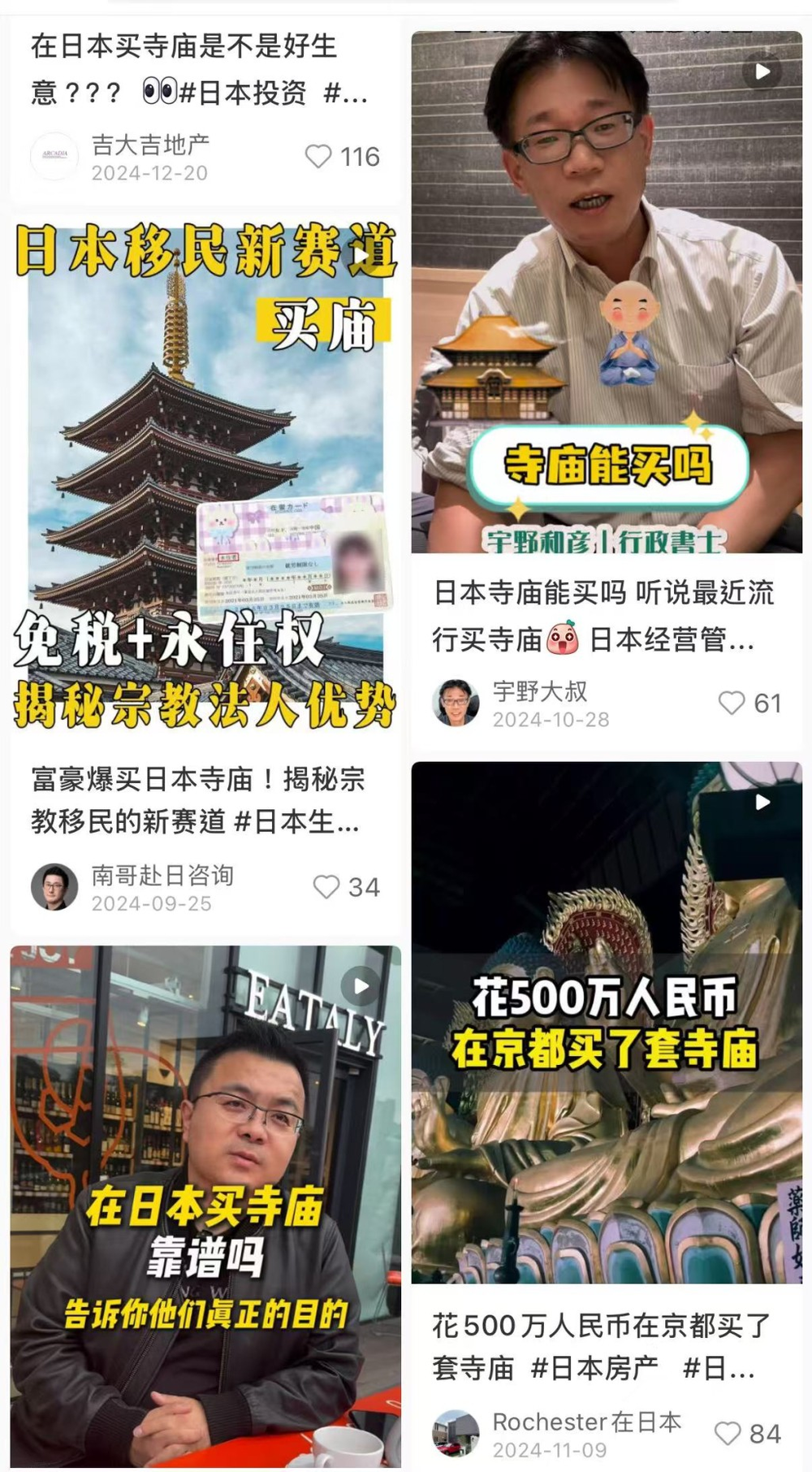Open the 花500万人民币在京都买了套寺庙 video
This screenshot has width=812, height=1472.
click(x=607, y=1024)
